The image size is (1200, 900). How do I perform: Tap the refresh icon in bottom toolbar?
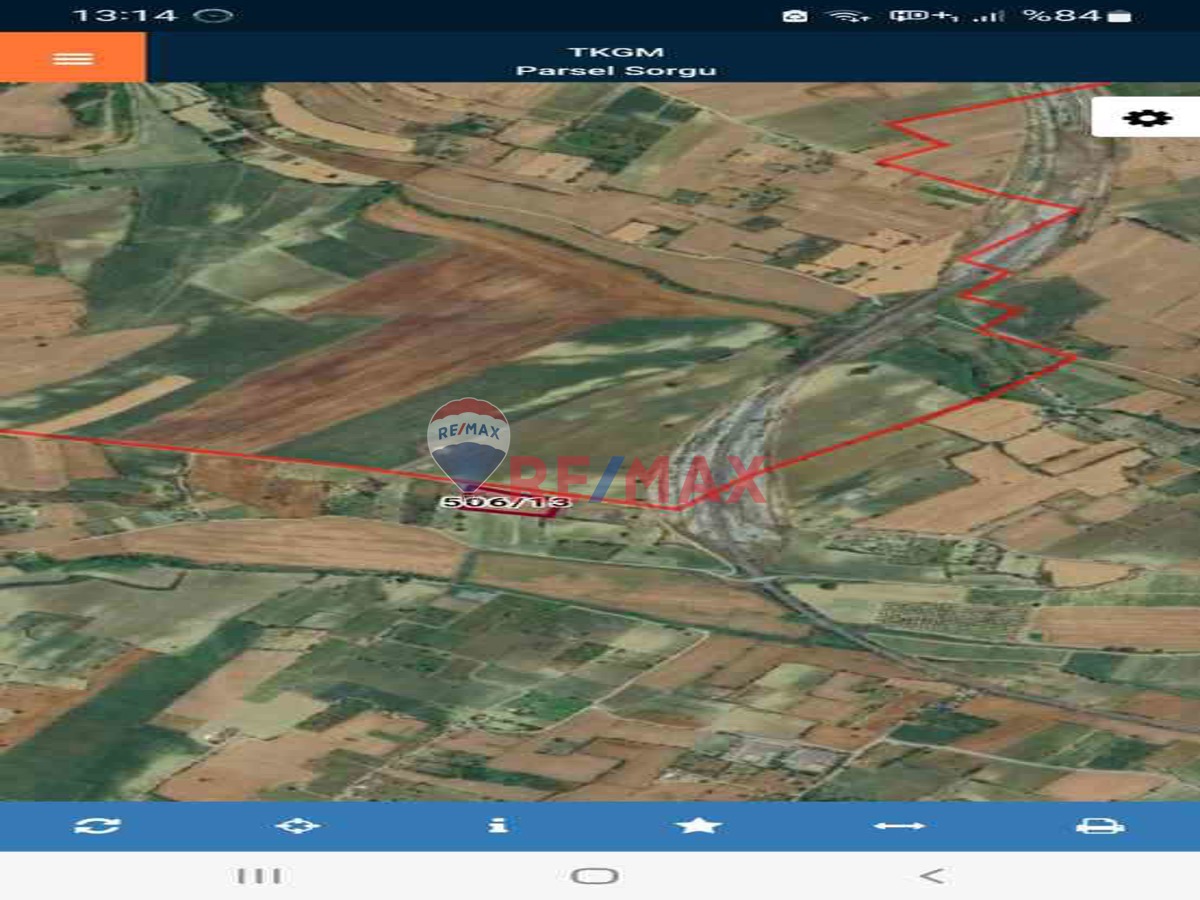pos(98,826)
